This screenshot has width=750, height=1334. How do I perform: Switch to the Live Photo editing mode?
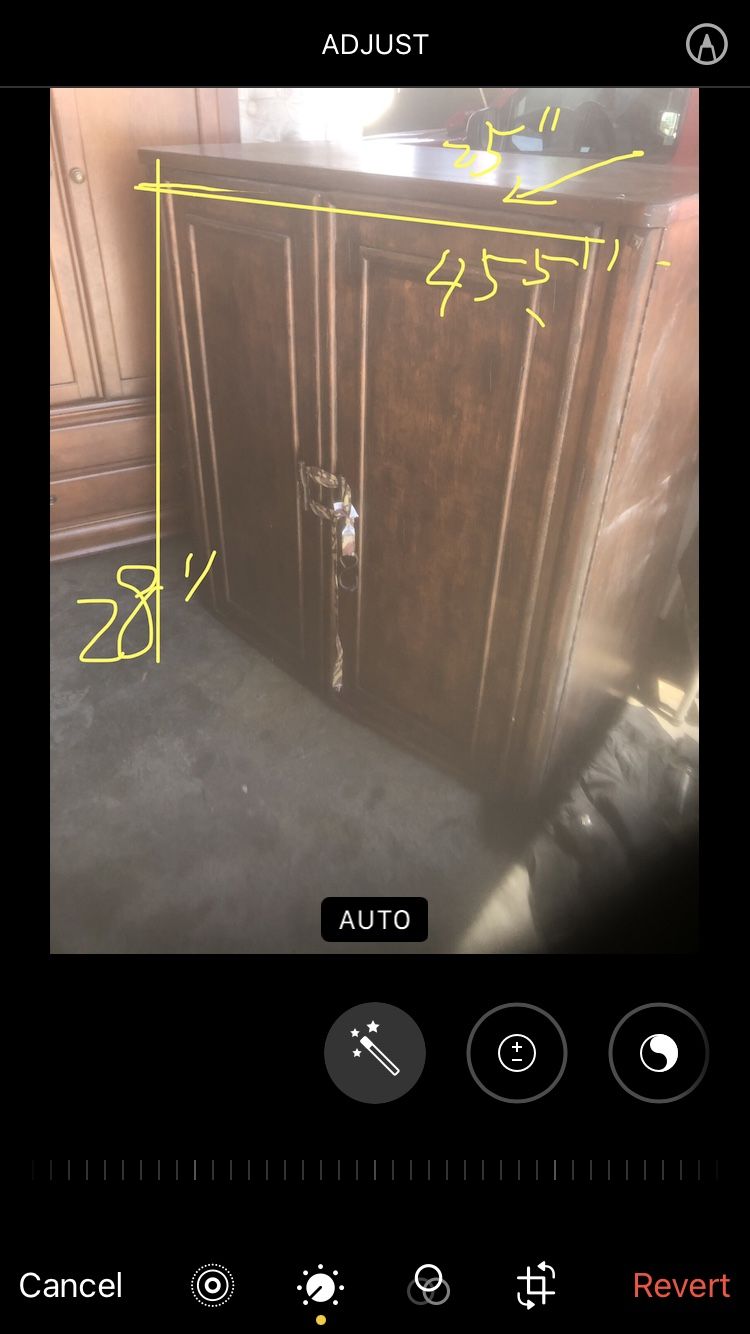(x=210, y=1285)
